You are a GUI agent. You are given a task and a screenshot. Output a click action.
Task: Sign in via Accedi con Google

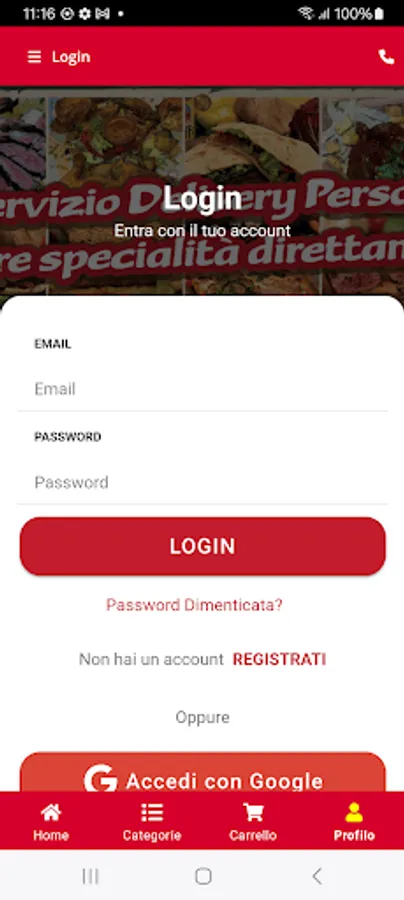click(203, 773)
